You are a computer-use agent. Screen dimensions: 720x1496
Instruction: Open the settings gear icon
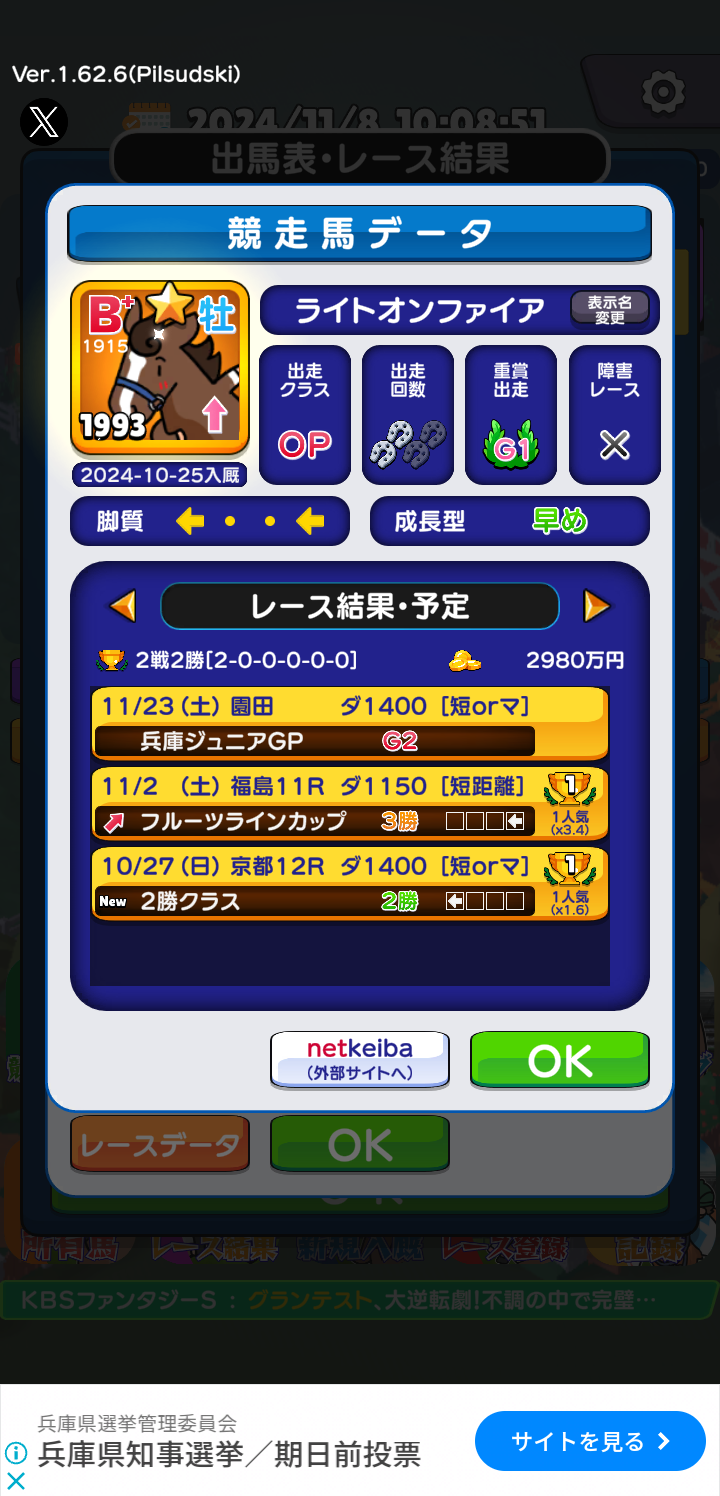662,92
